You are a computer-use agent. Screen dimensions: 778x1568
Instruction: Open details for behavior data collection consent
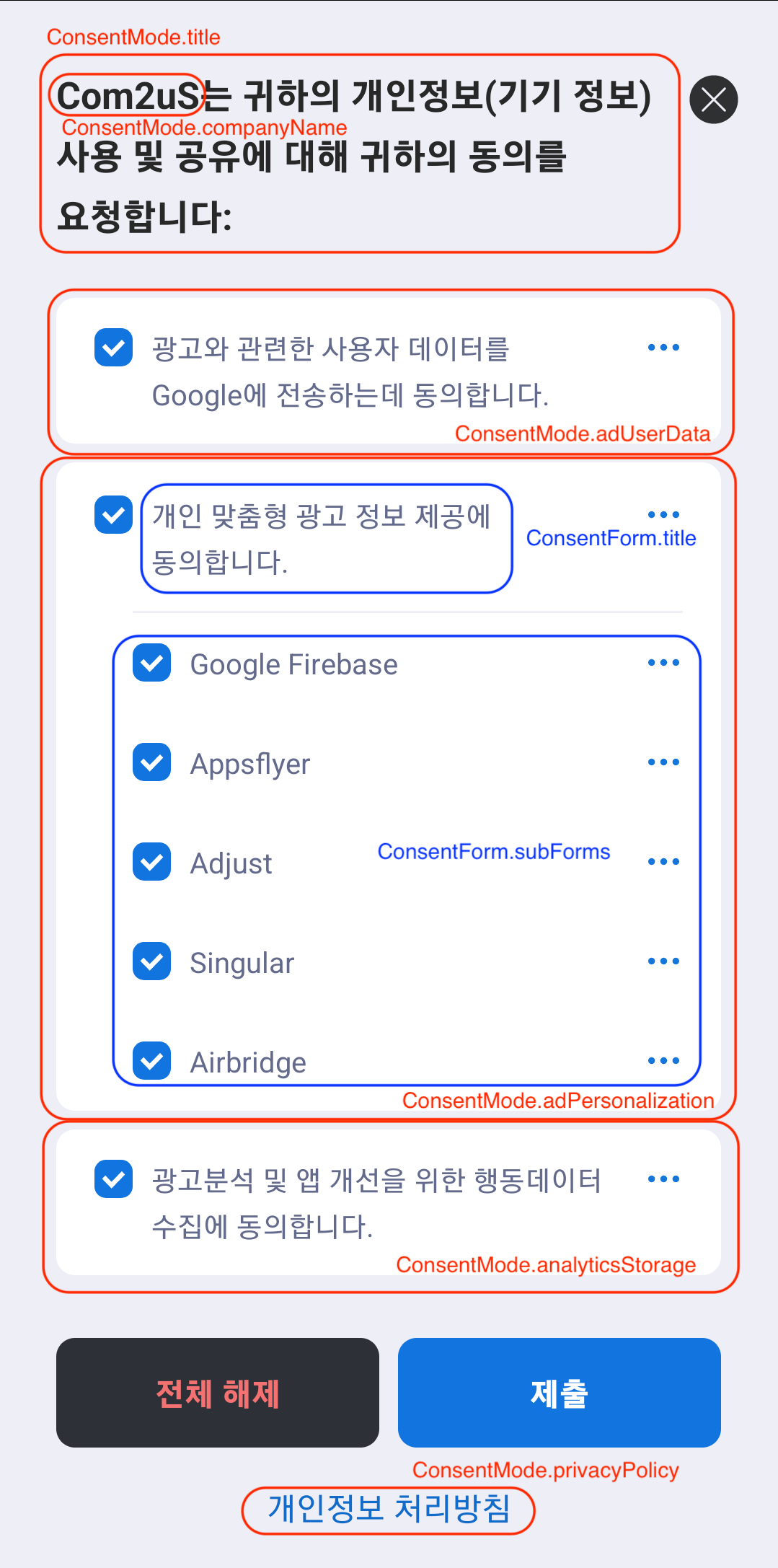click(x=663, y=1179)
